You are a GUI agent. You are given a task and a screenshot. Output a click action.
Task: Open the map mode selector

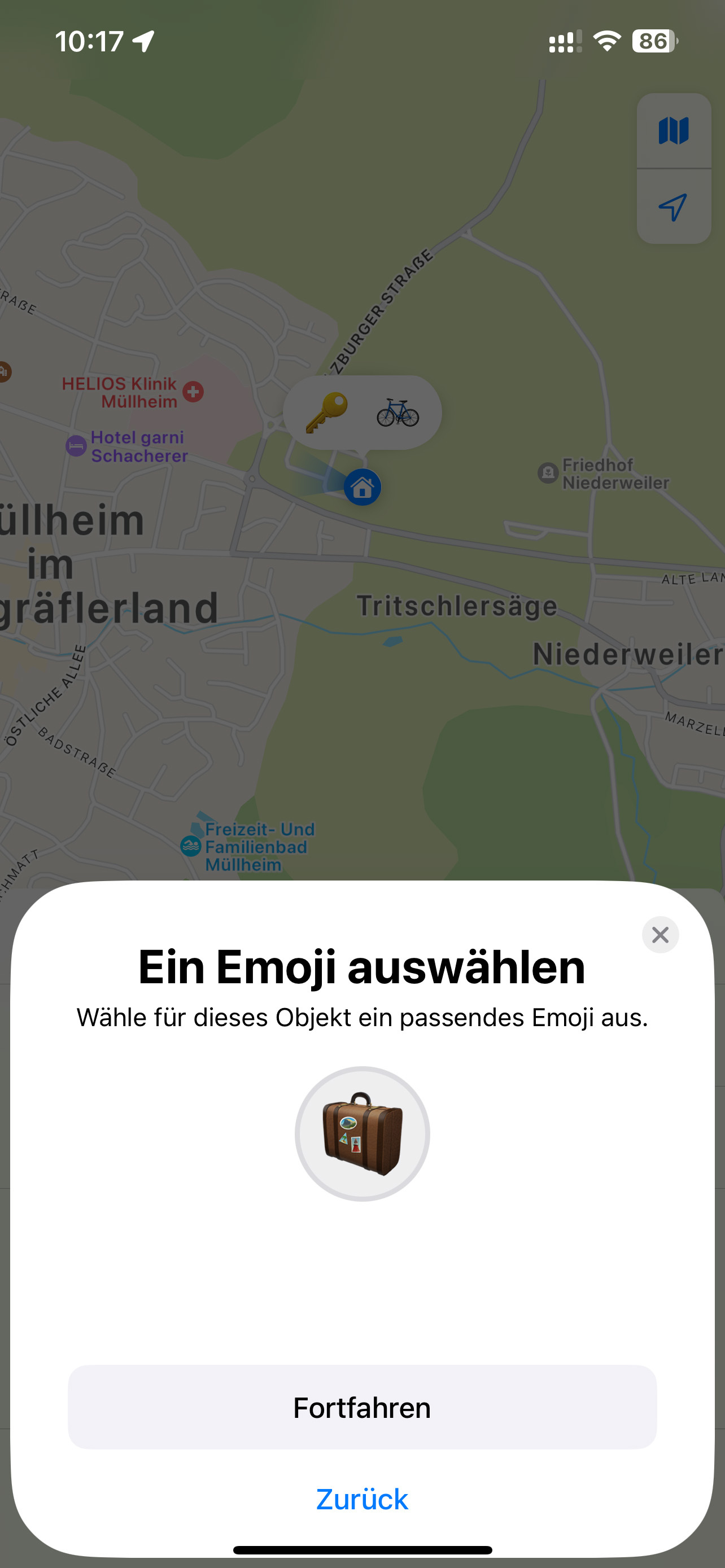pos(673,131)
